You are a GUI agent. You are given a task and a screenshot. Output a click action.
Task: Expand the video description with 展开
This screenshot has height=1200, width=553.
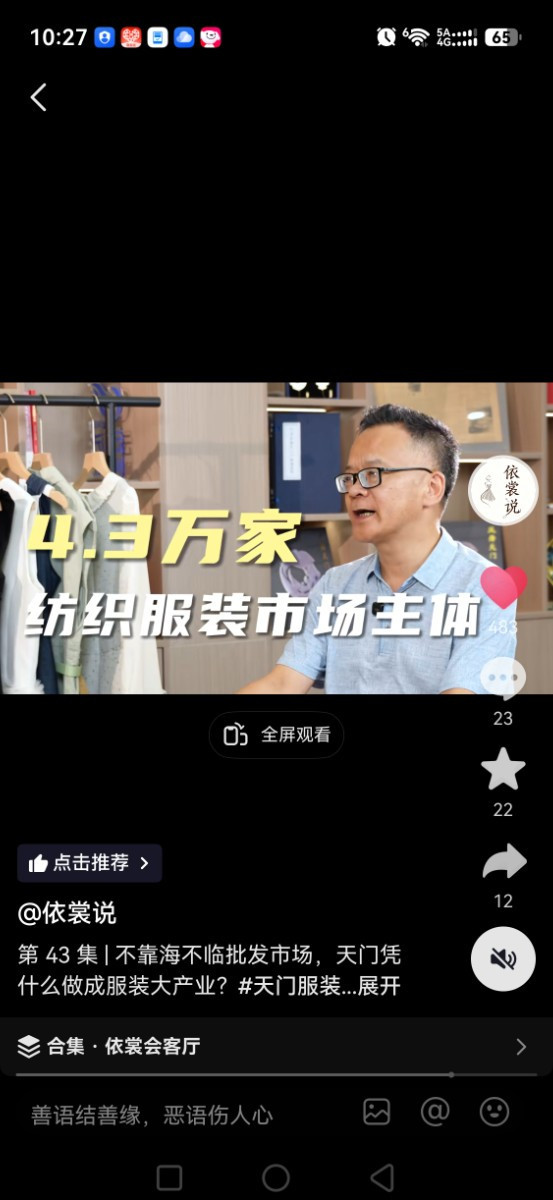point(379,986)
